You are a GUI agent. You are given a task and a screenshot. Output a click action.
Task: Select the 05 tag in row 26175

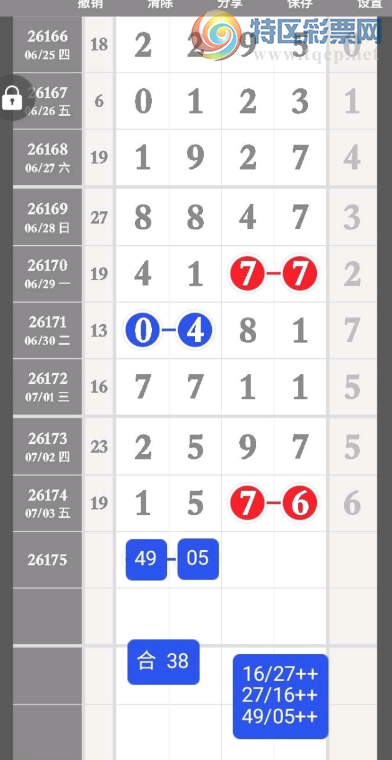coord(198,559)
